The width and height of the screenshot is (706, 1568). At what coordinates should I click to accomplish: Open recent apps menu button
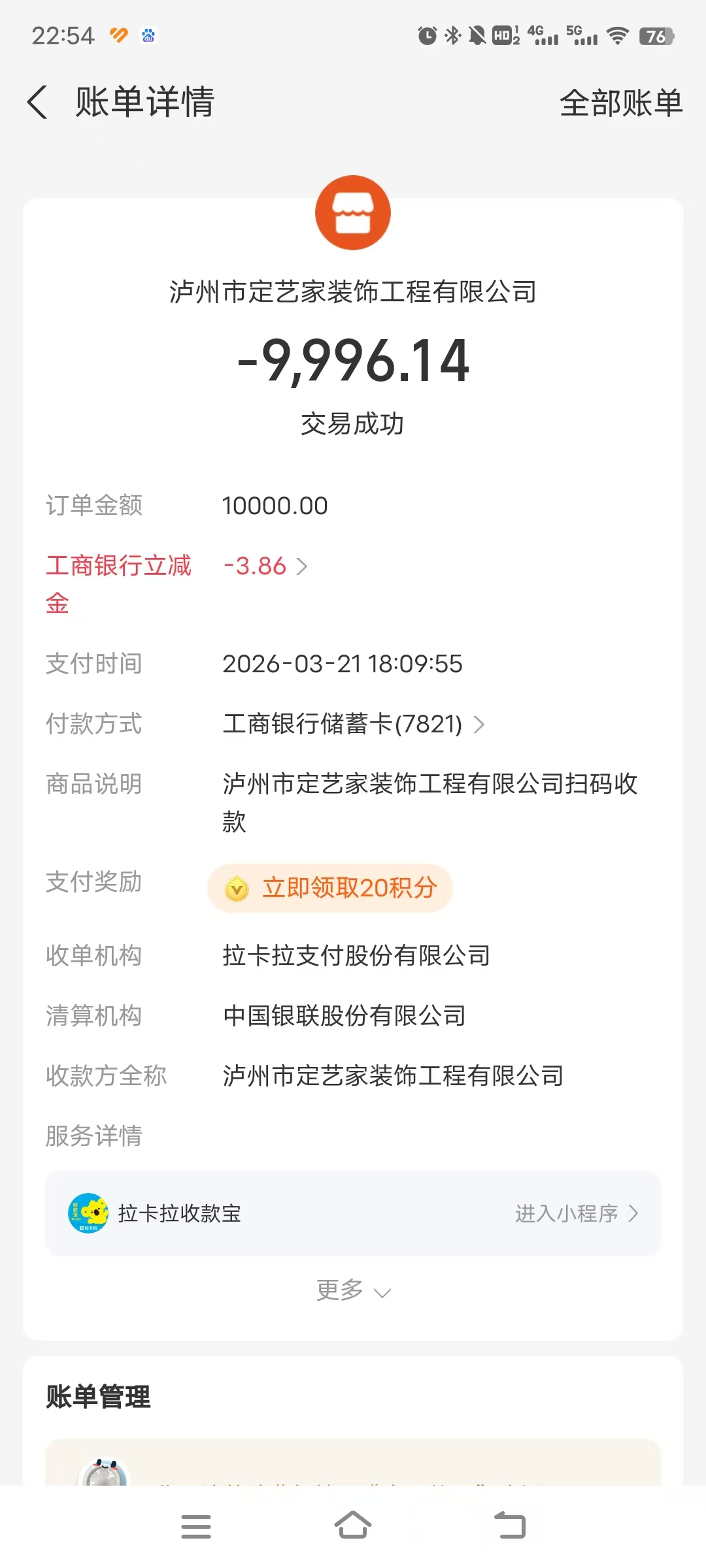click(196, 1526)
